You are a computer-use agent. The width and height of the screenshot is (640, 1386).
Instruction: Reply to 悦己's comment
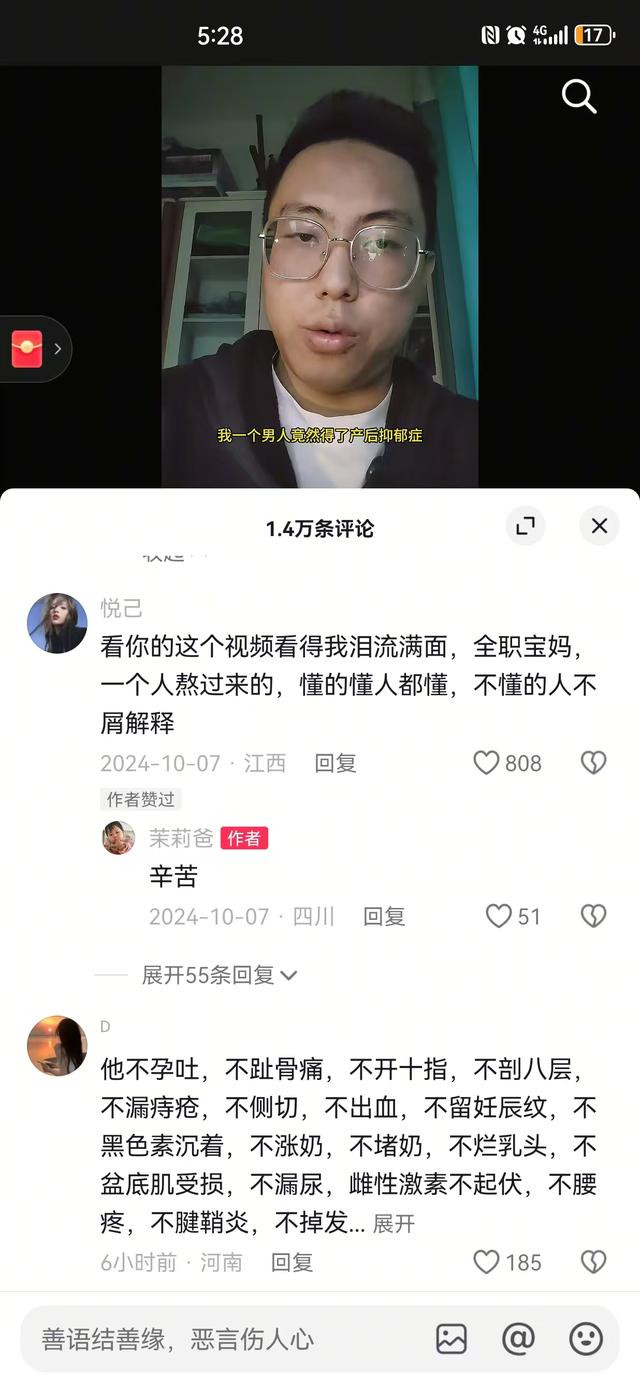point(335,763)
